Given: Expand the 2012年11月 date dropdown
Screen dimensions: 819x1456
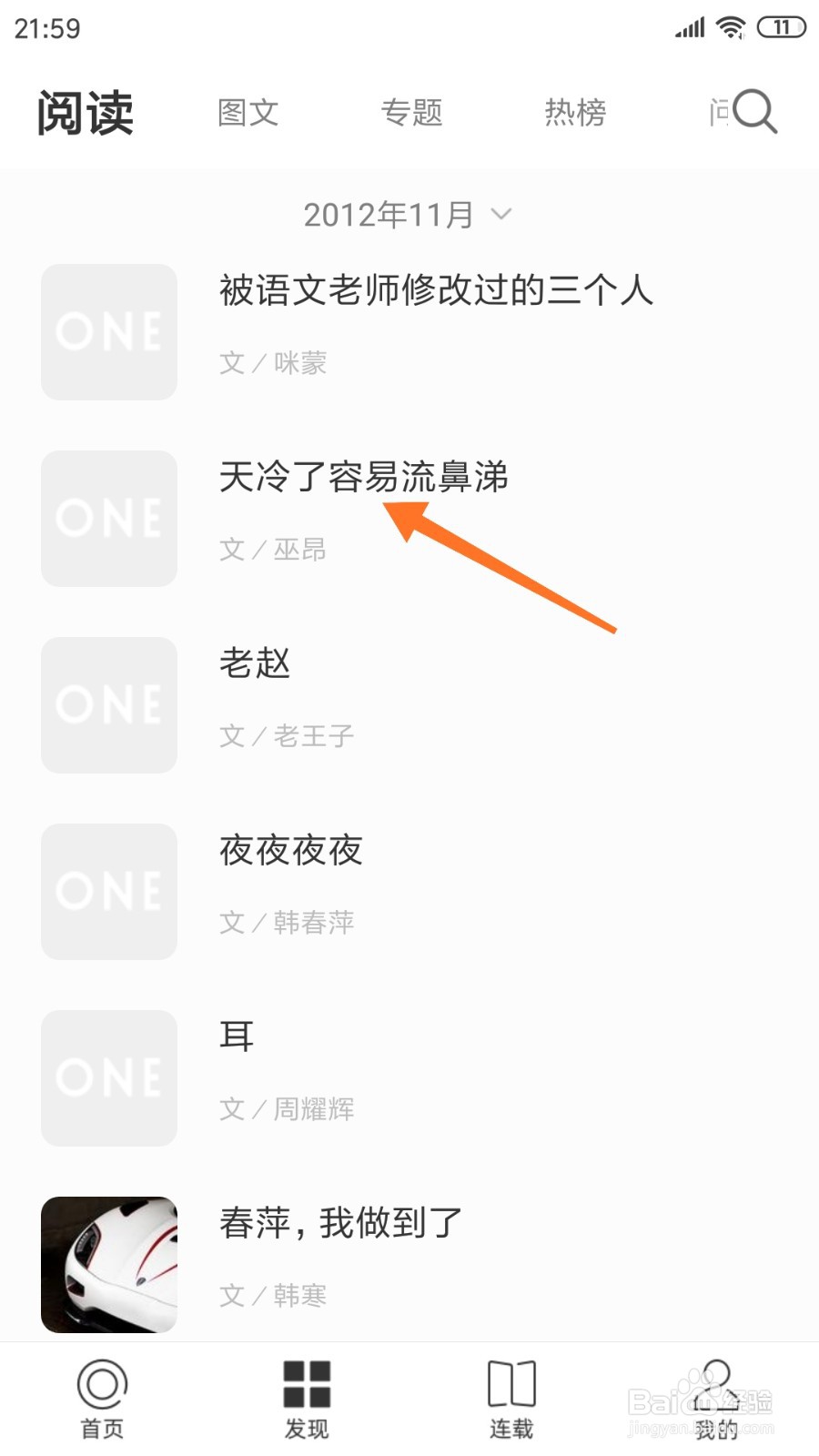Looking at the screenshot, I should point(388,213).
